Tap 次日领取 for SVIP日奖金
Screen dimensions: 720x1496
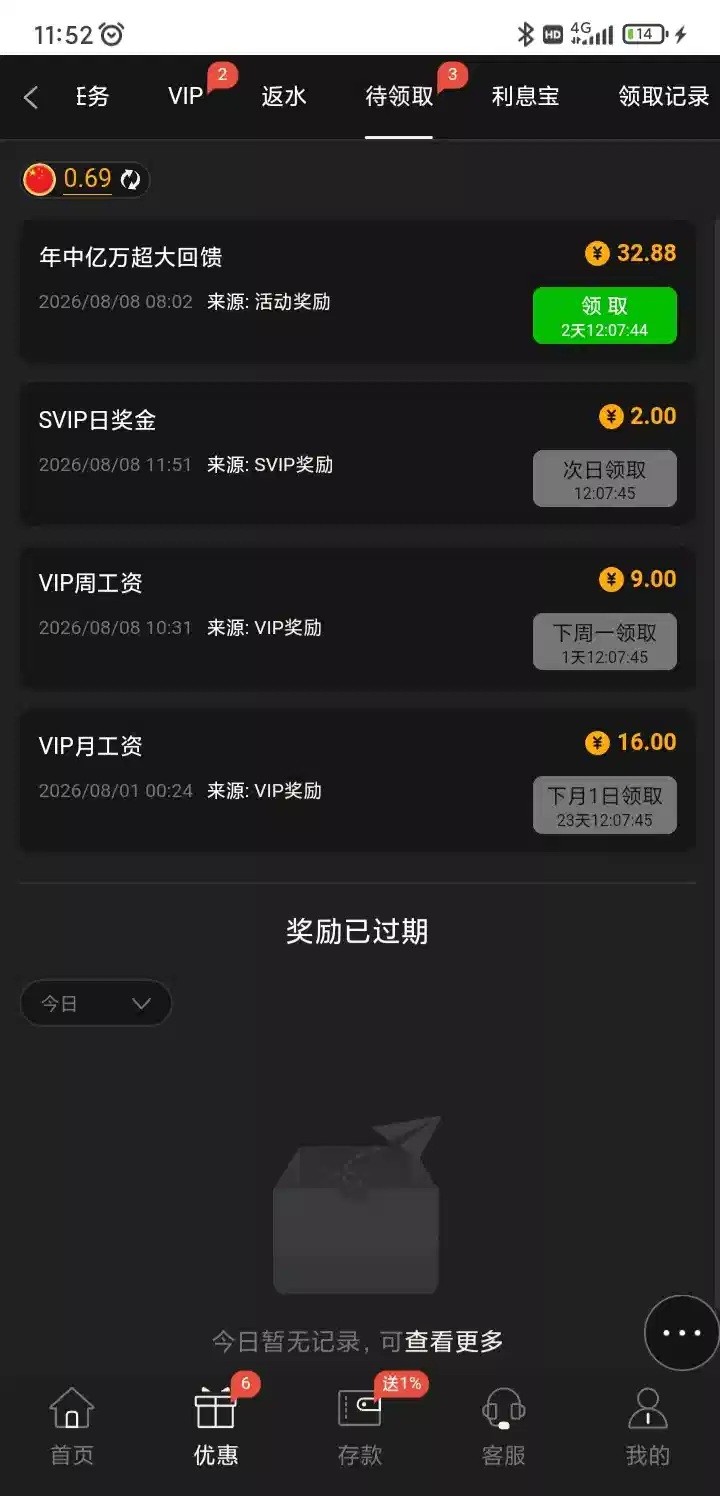(604, 479)
